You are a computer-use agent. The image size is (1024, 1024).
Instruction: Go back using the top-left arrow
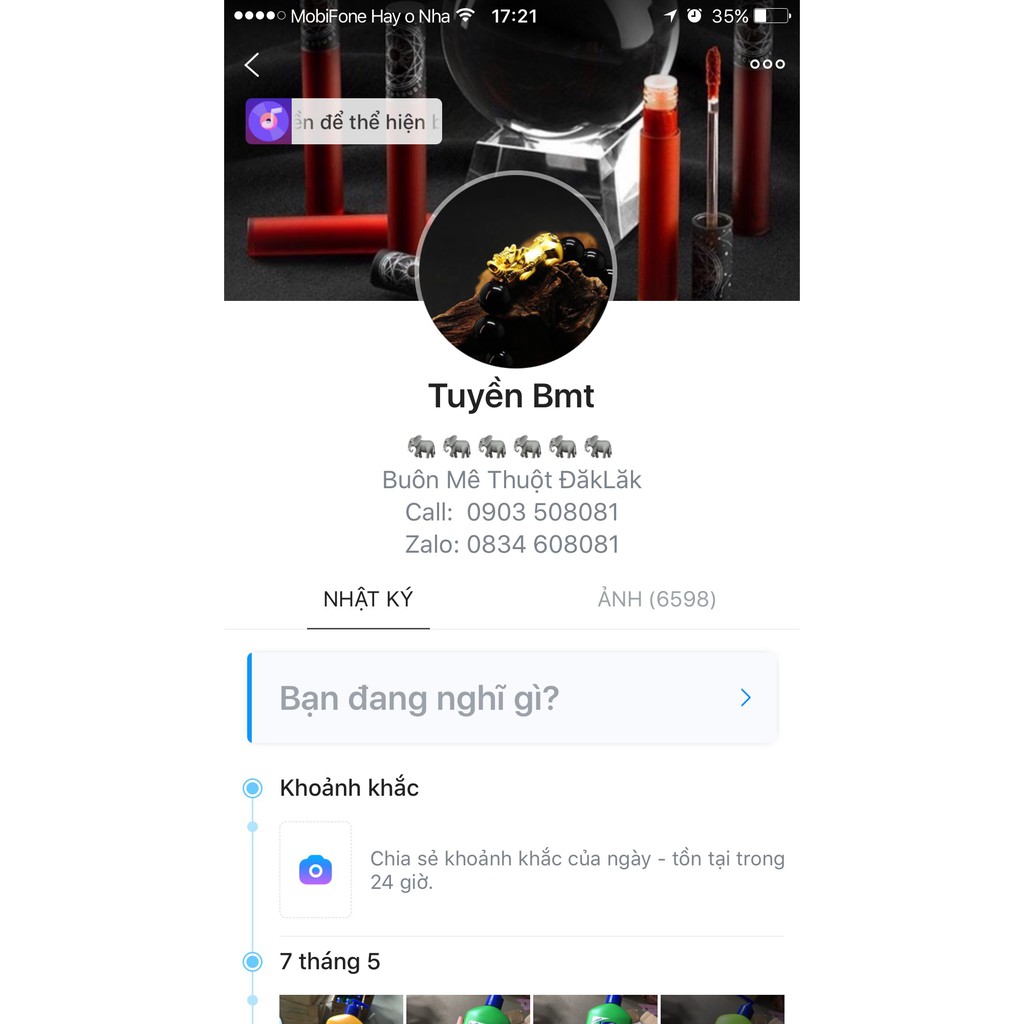pyautogui.click(x=252, y=65)
